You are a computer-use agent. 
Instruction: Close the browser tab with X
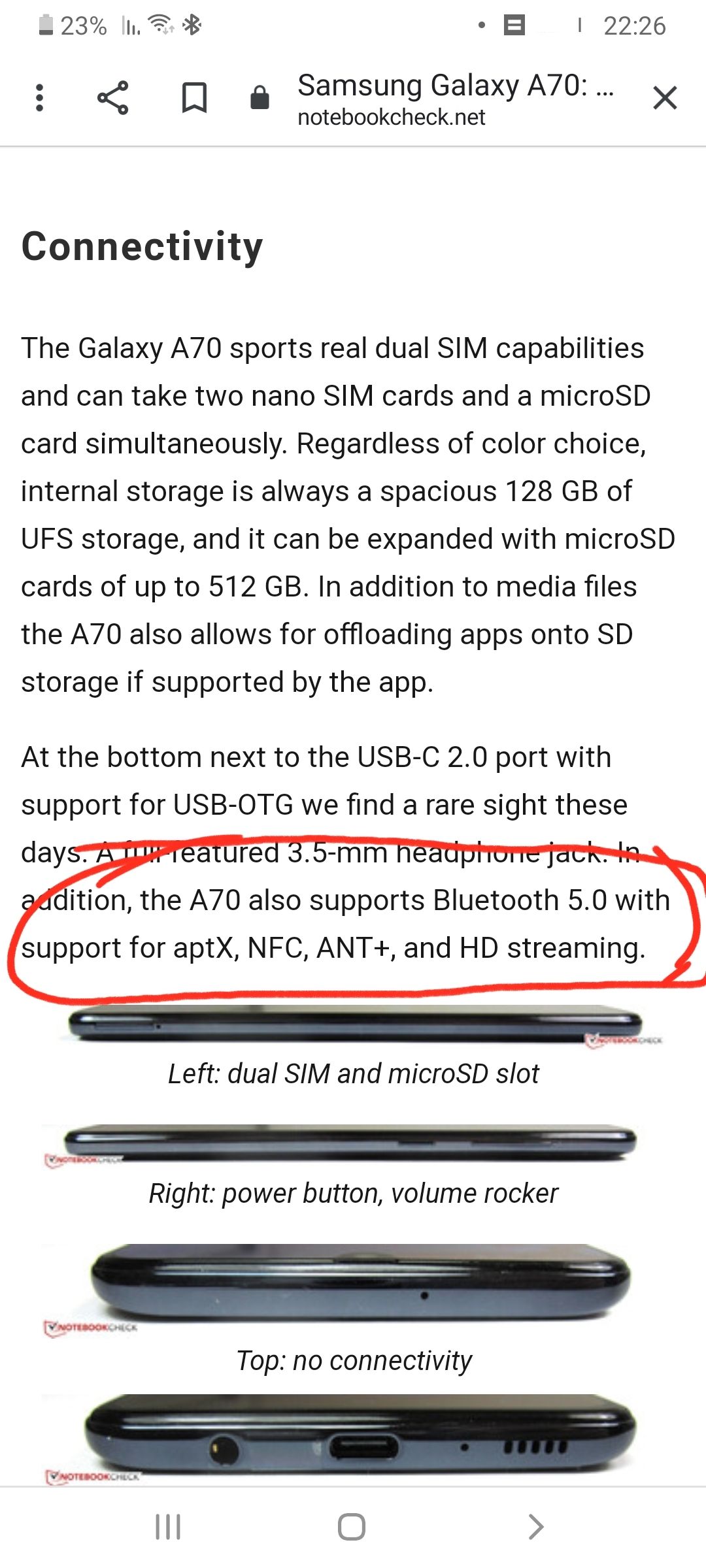(x=665, y=98)
